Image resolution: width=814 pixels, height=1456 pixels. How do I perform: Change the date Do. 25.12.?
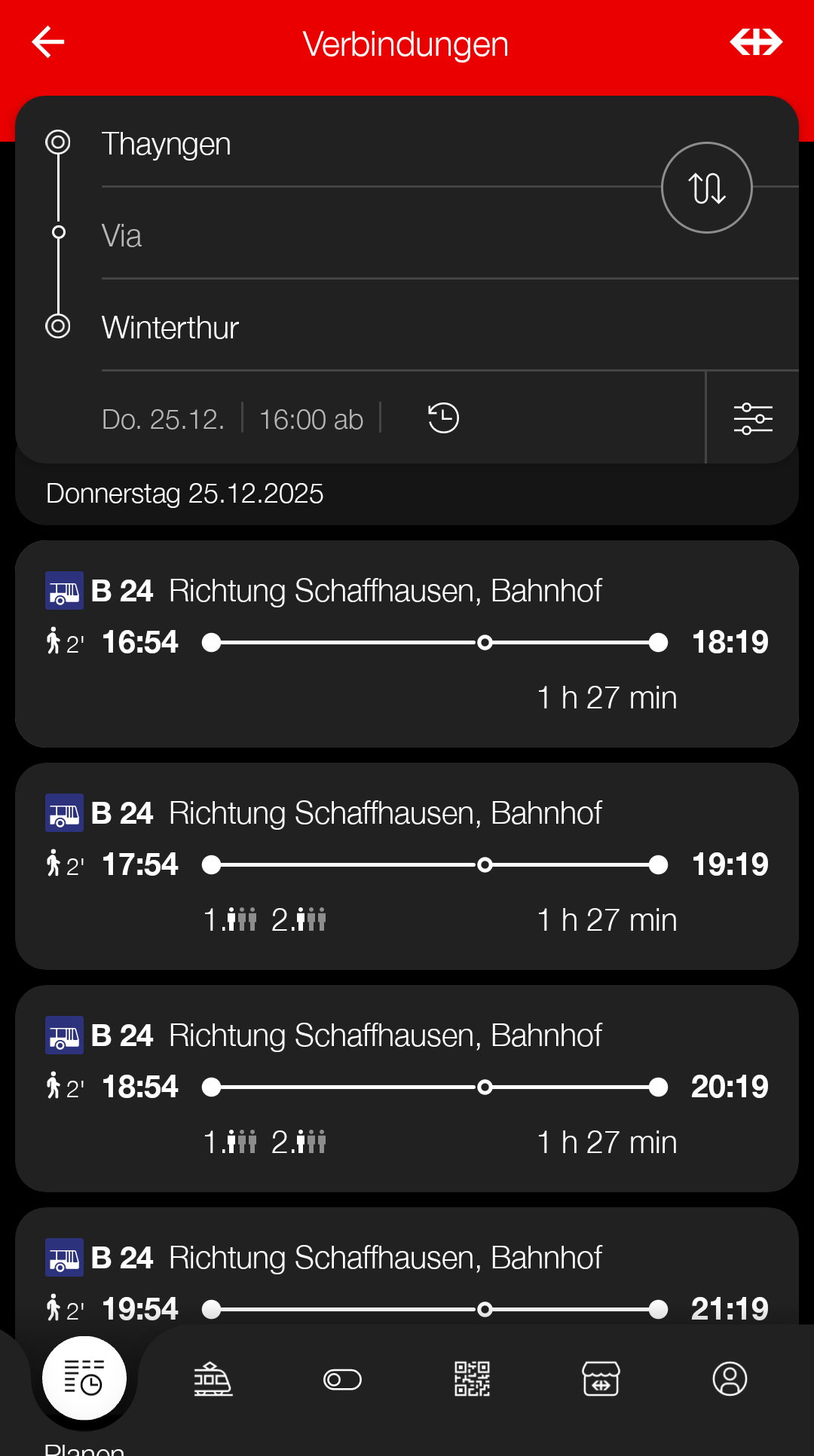pos(164,419)
